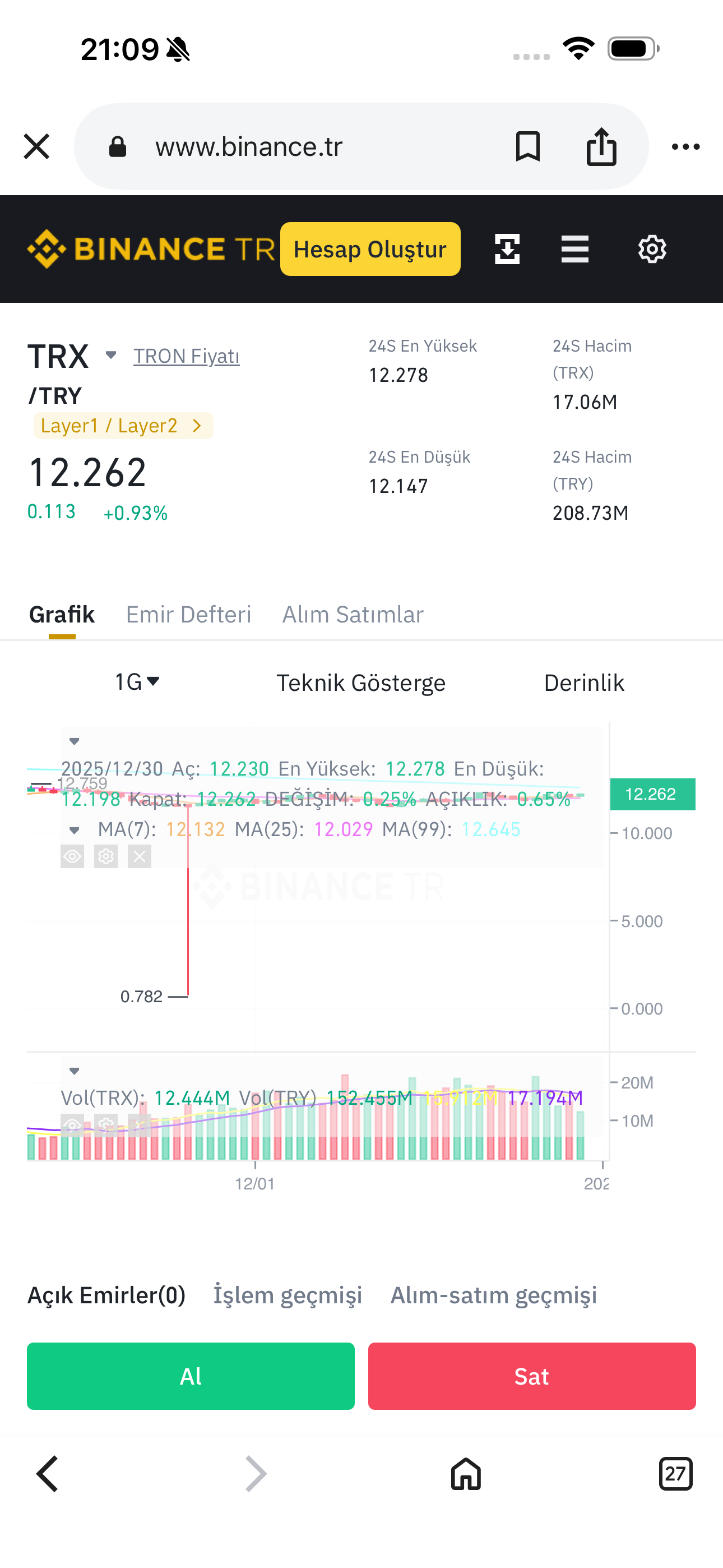The image size is (723, 1568).
Task: Open the hamburger menu
Action: (574, 249)
